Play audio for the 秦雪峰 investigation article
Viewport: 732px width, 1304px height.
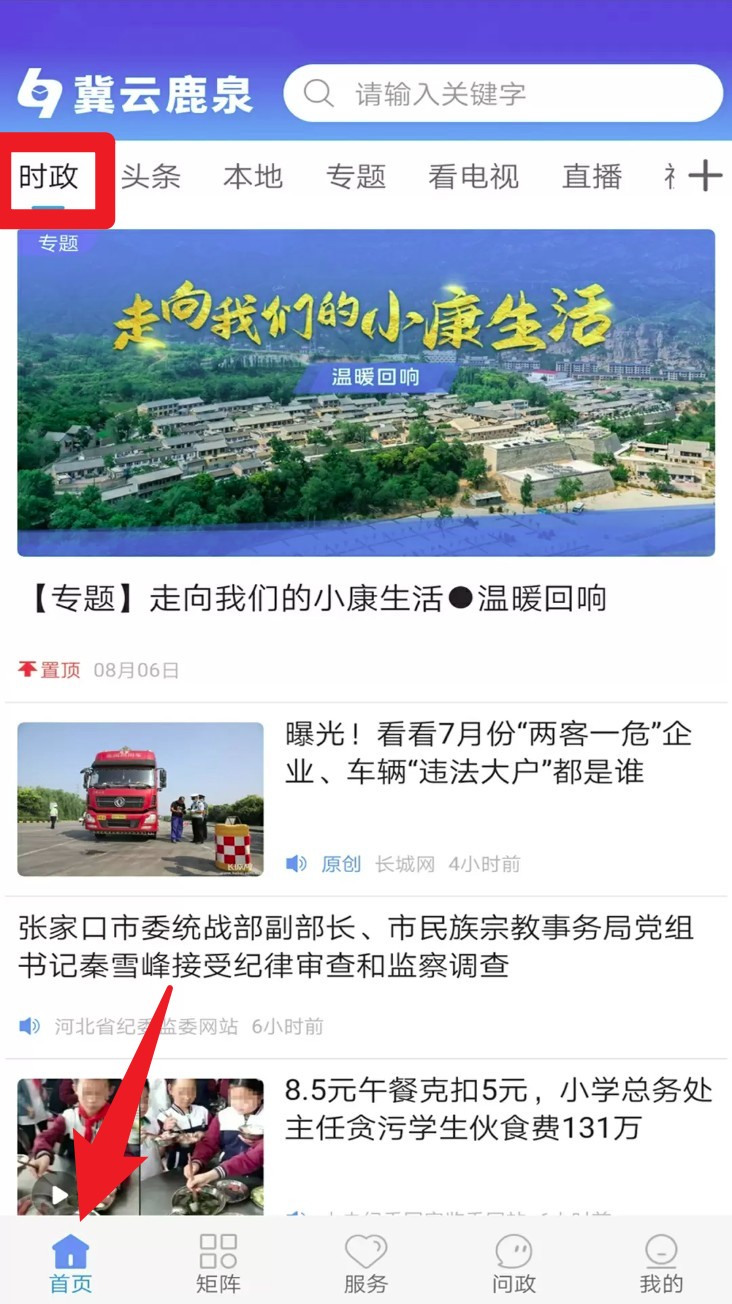pyautogui.click(x=29, y=1026)
